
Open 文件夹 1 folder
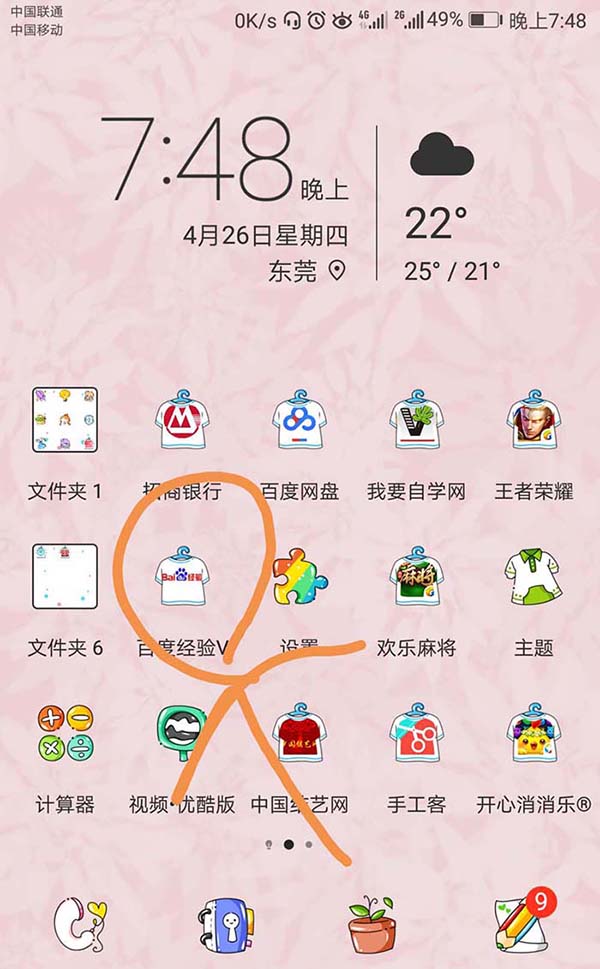65,420
